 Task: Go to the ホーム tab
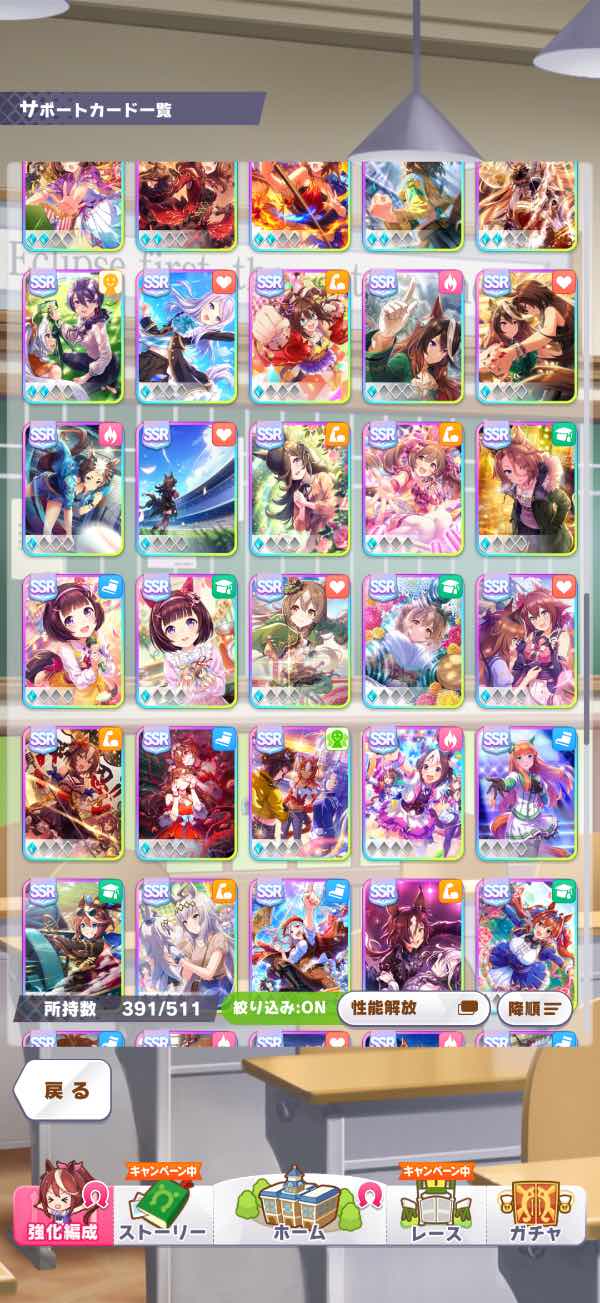(300, 1205)
